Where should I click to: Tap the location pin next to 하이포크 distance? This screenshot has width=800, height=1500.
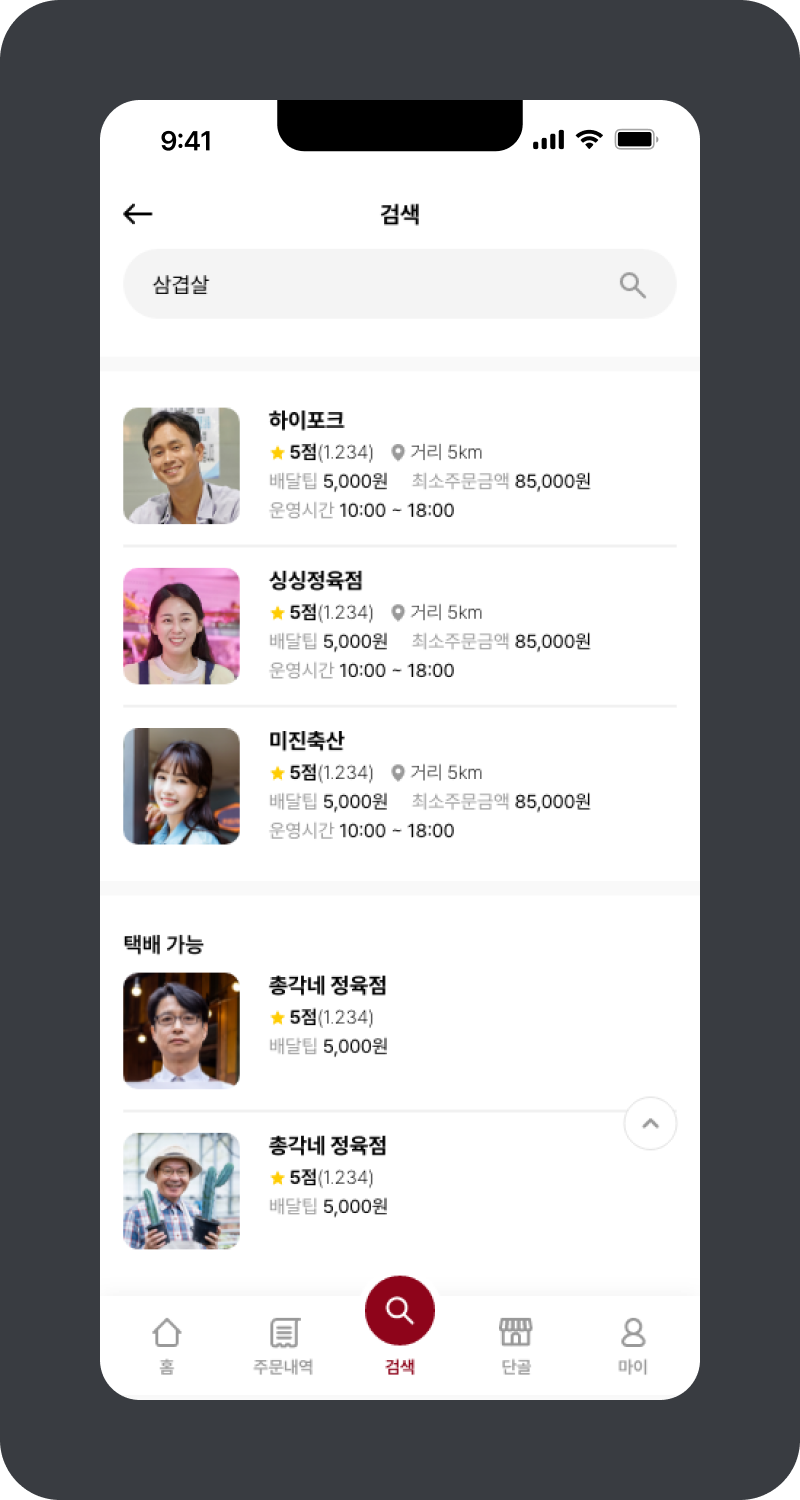pyautogui.click(x=401, y=452)
